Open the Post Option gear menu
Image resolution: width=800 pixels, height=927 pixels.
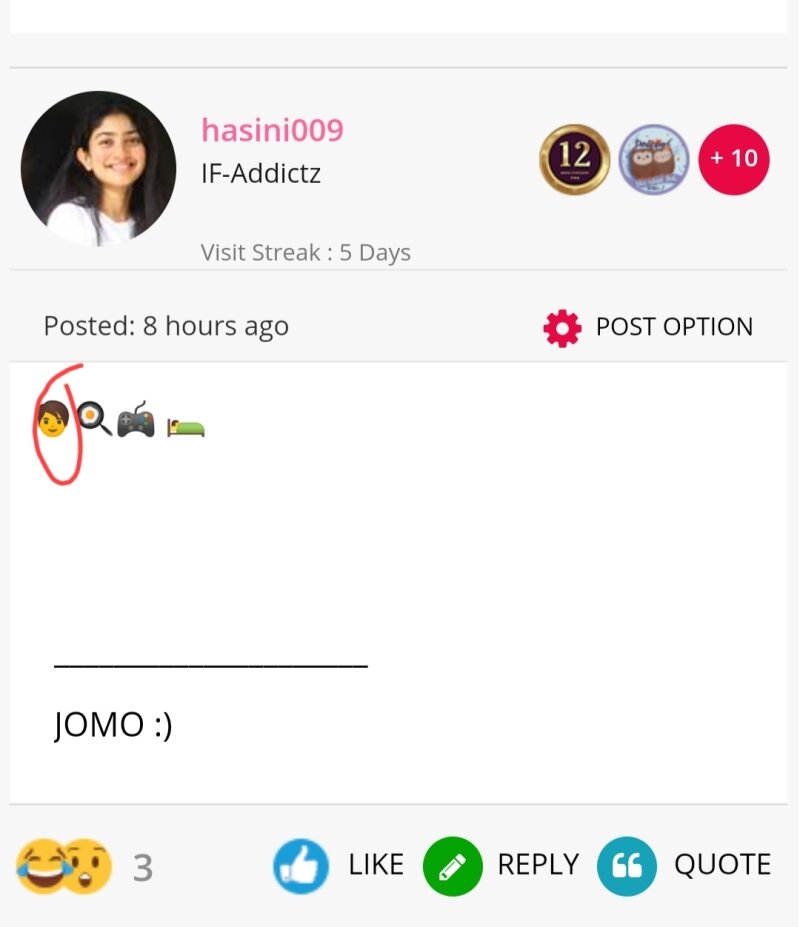(x=562, y=327)
